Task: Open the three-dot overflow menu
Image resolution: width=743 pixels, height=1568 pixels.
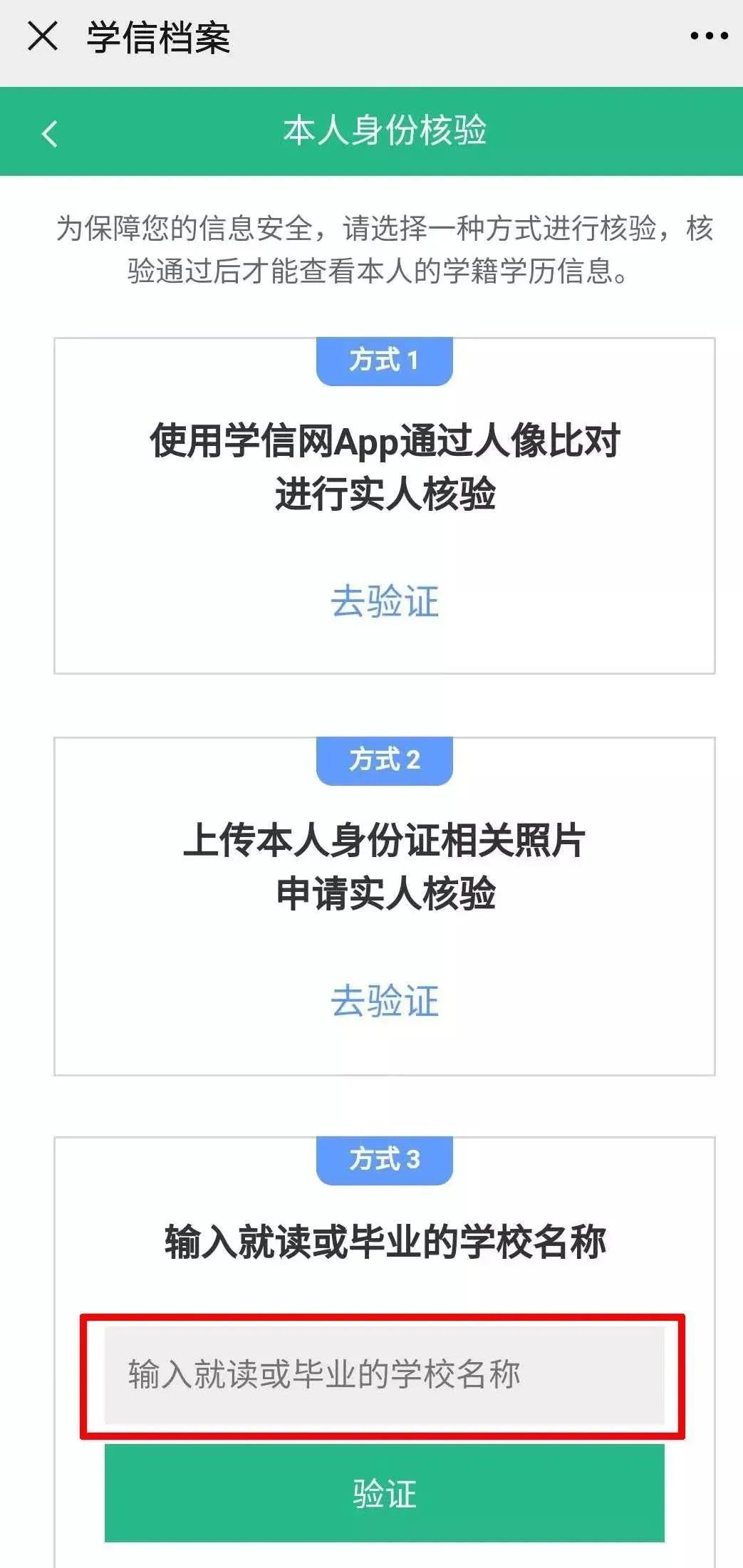Action: click(709, 36)
